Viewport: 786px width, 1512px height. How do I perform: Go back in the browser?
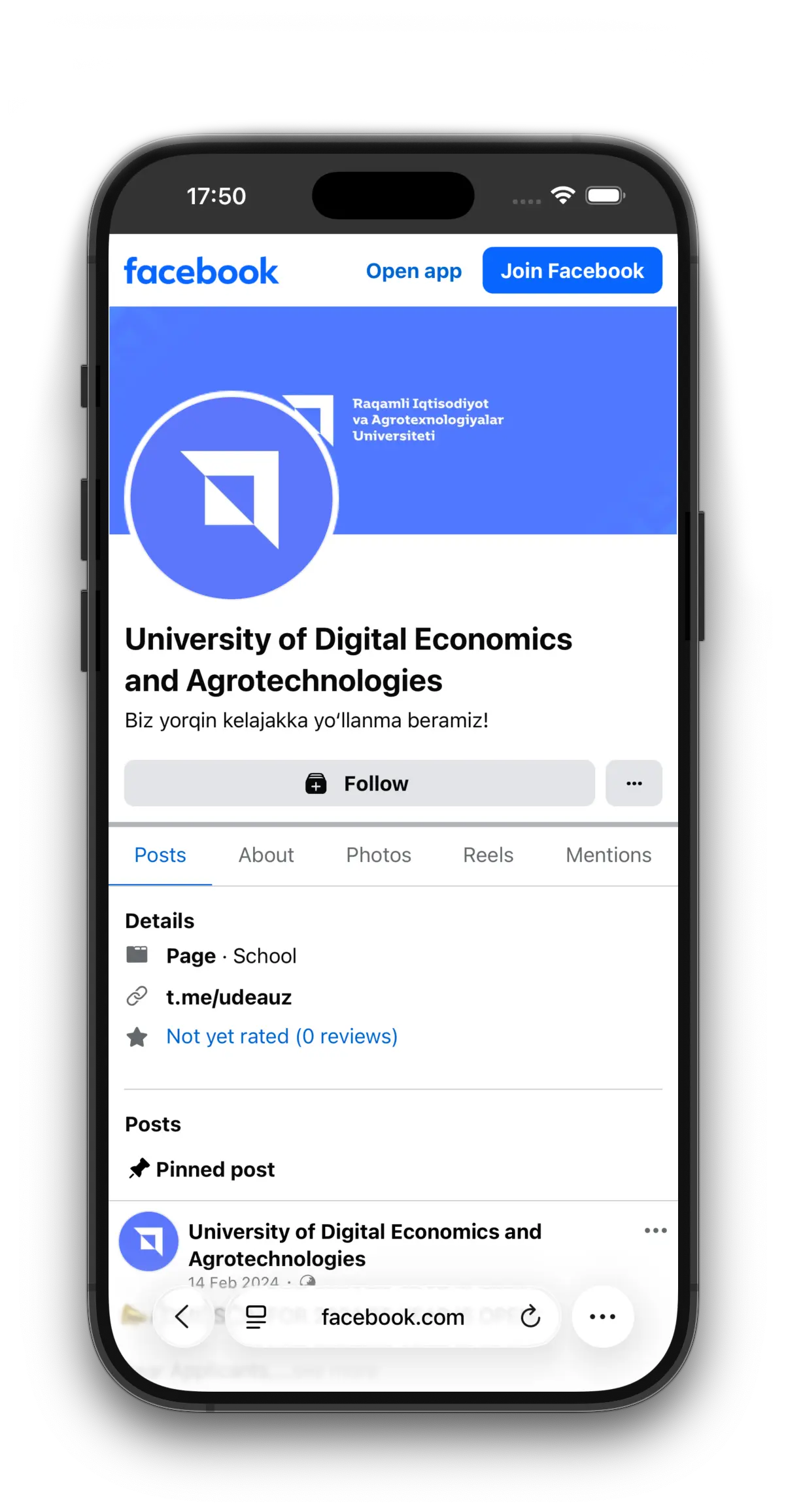click(182, 1316)
